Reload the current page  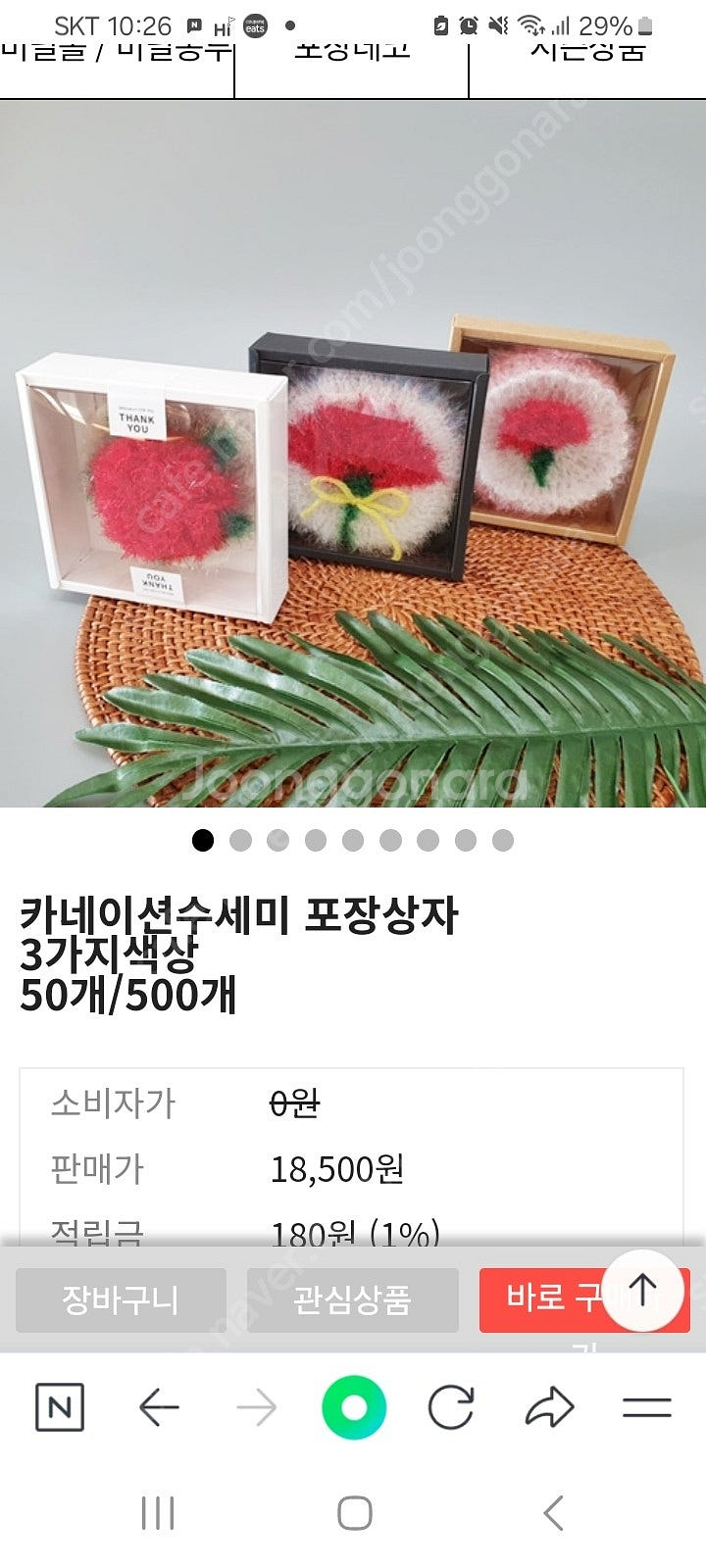click(x=451, y=1408)
